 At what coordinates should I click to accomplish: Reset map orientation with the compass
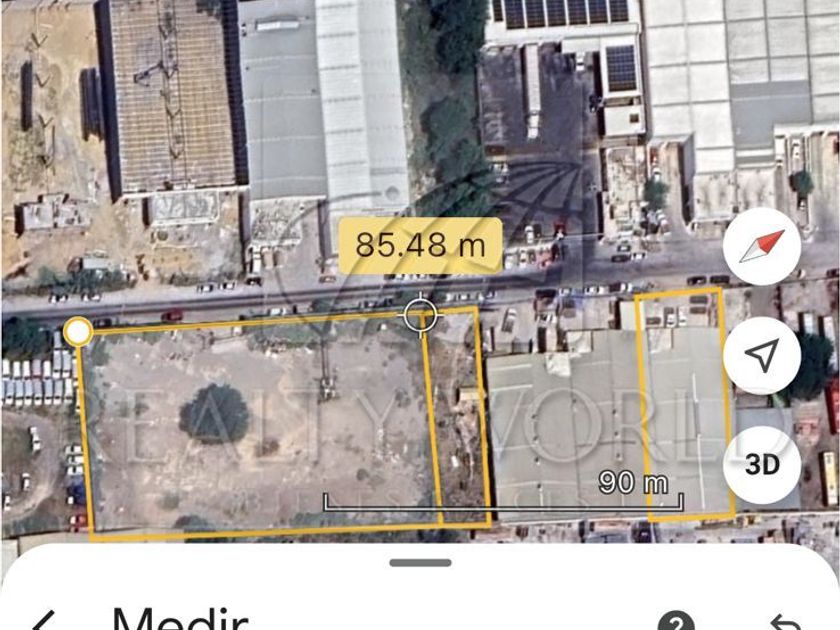coord(762,246)
